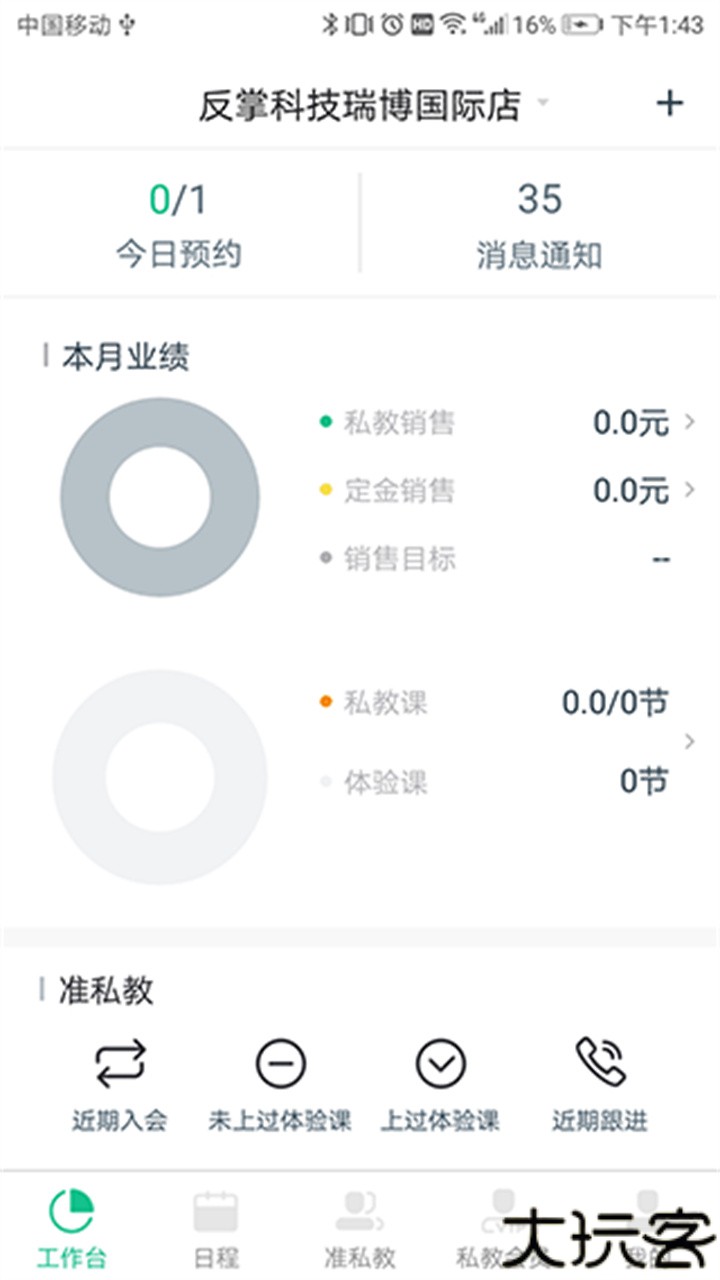Tap the 未上过体验课 icon

(281, 1063)
